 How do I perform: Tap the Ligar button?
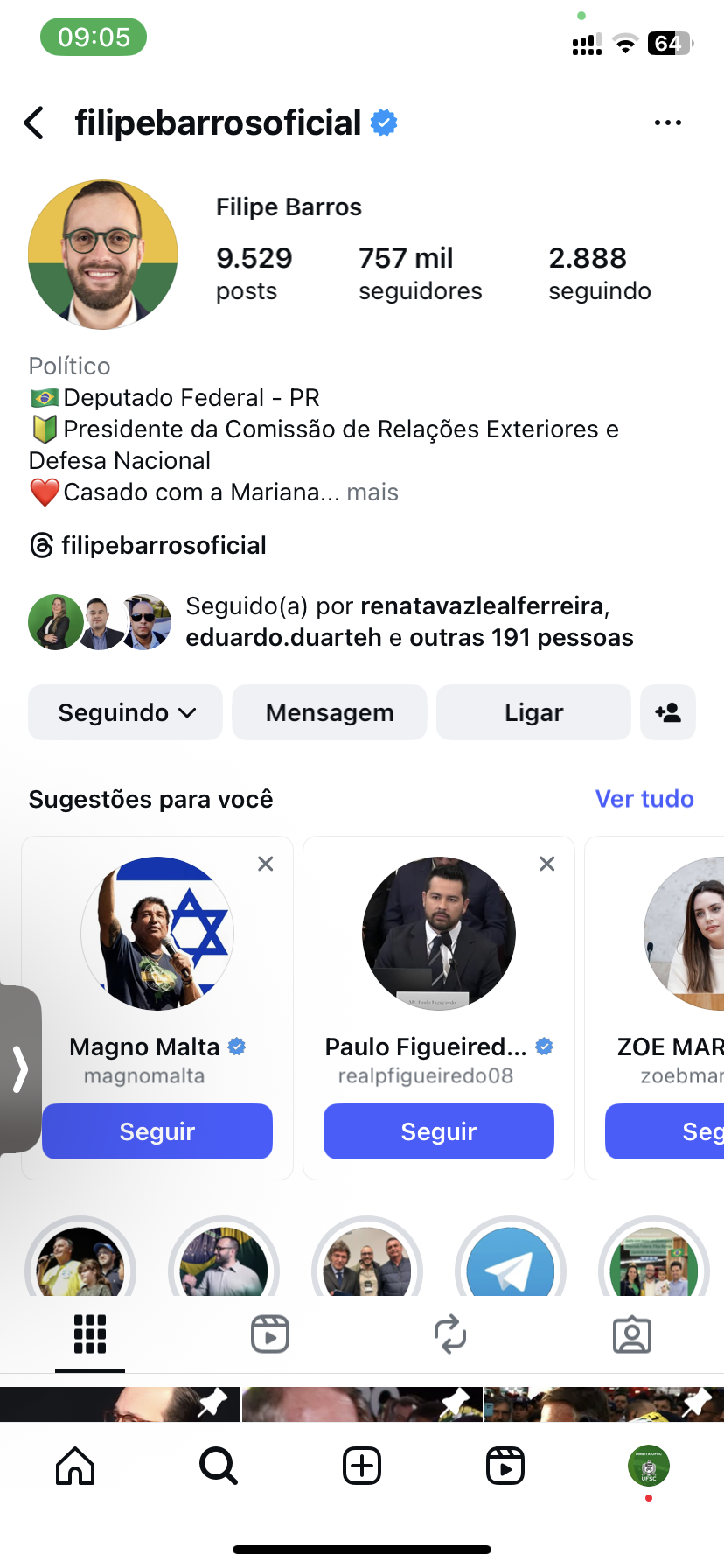coord(533,712)
